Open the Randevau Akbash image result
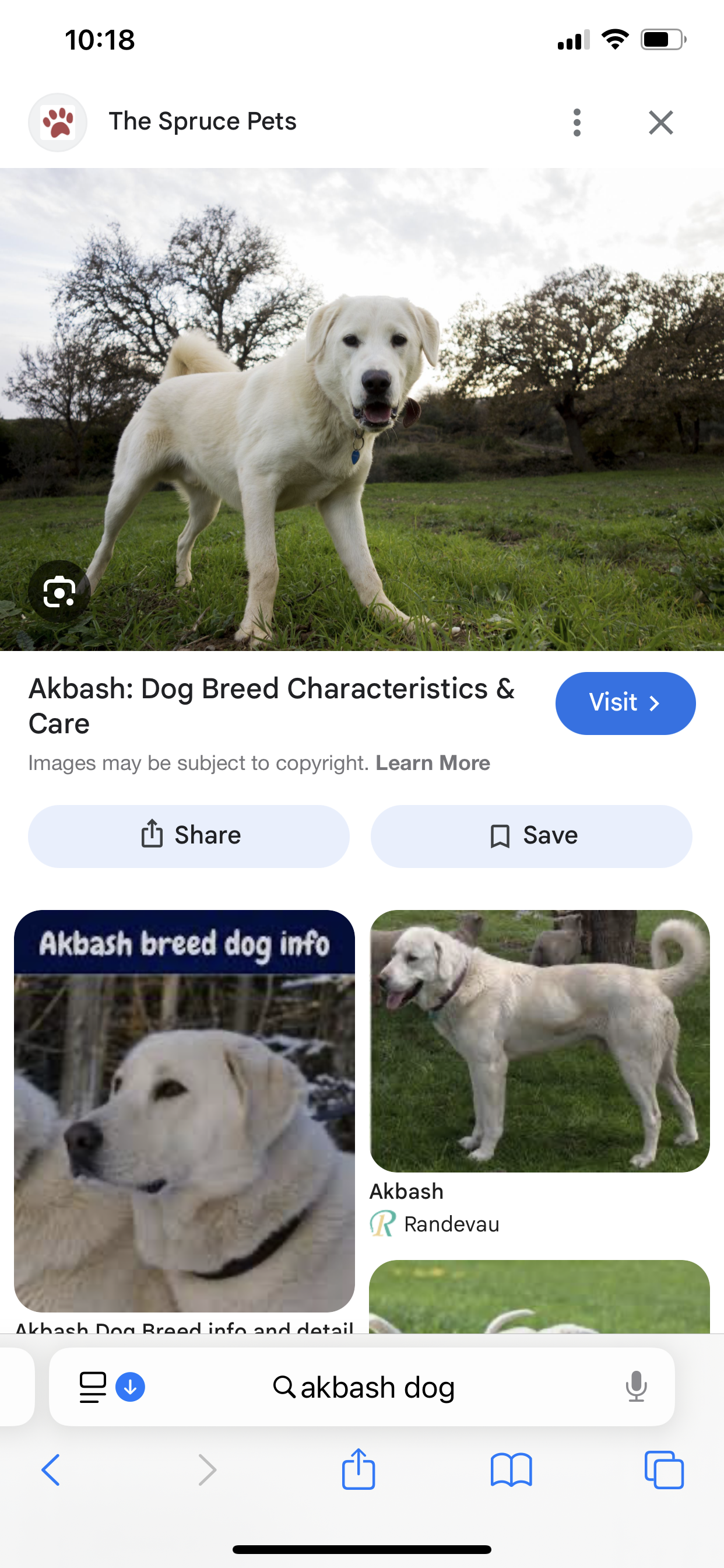The image size is (724, 1568). coord(539,1041)
